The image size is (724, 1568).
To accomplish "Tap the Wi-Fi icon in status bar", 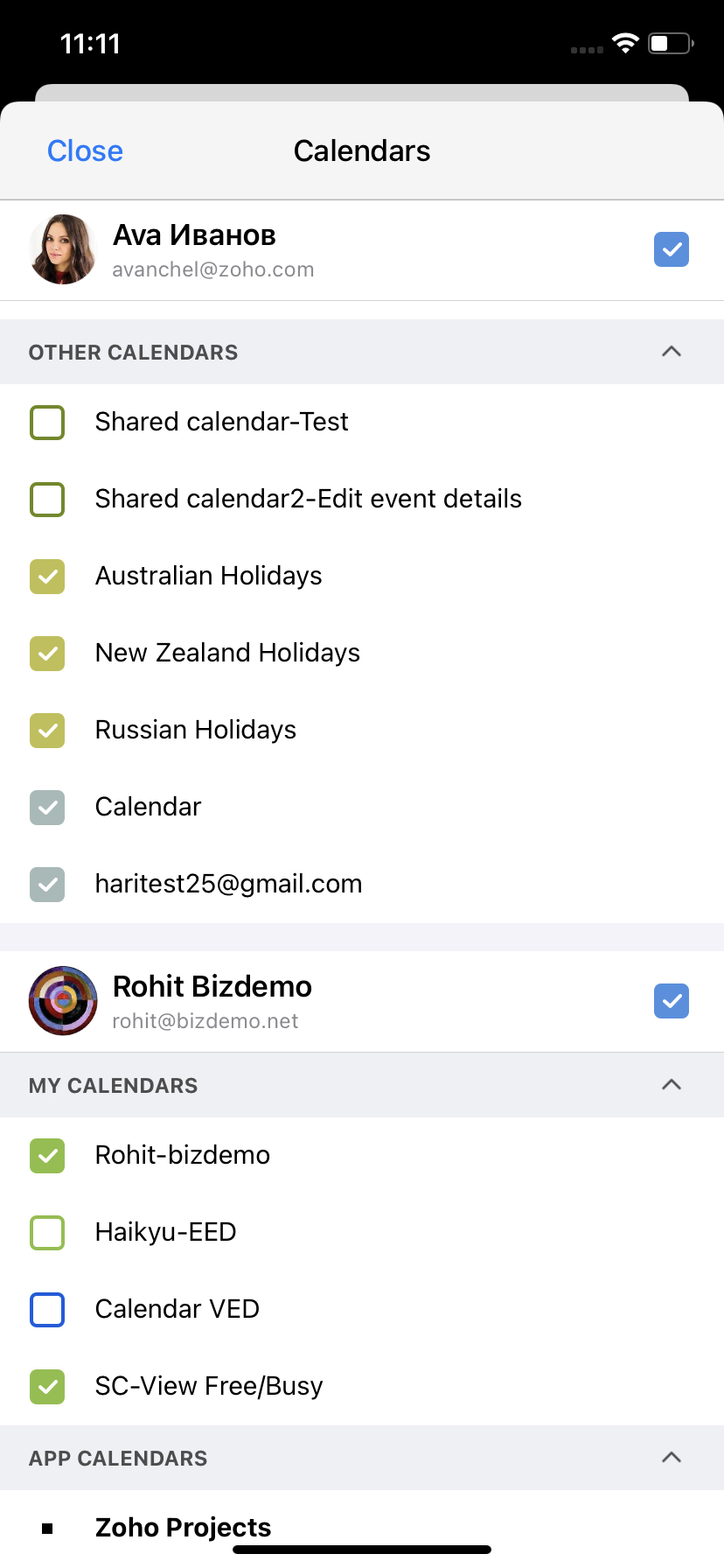I will (624, 43).
